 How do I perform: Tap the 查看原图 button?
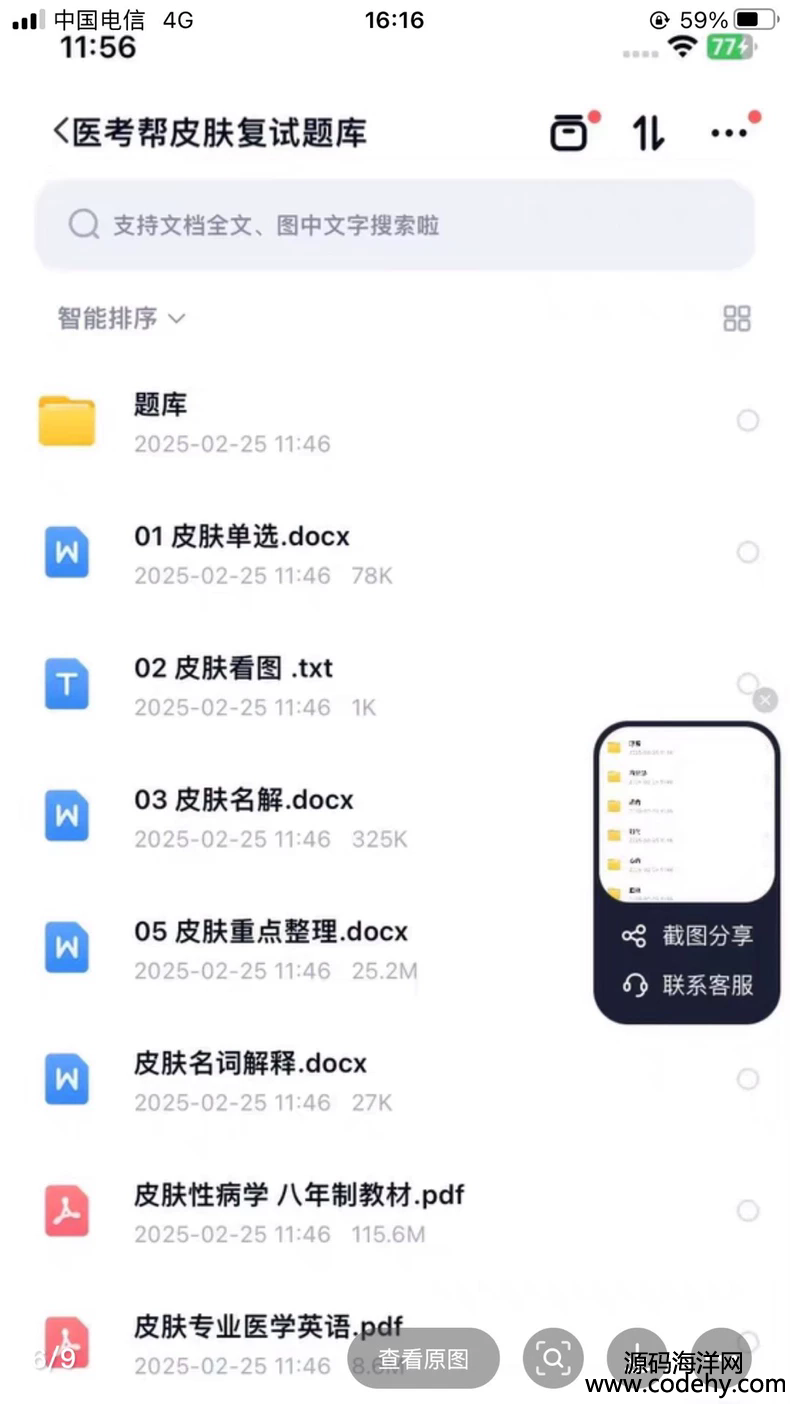coord(423,1358)
